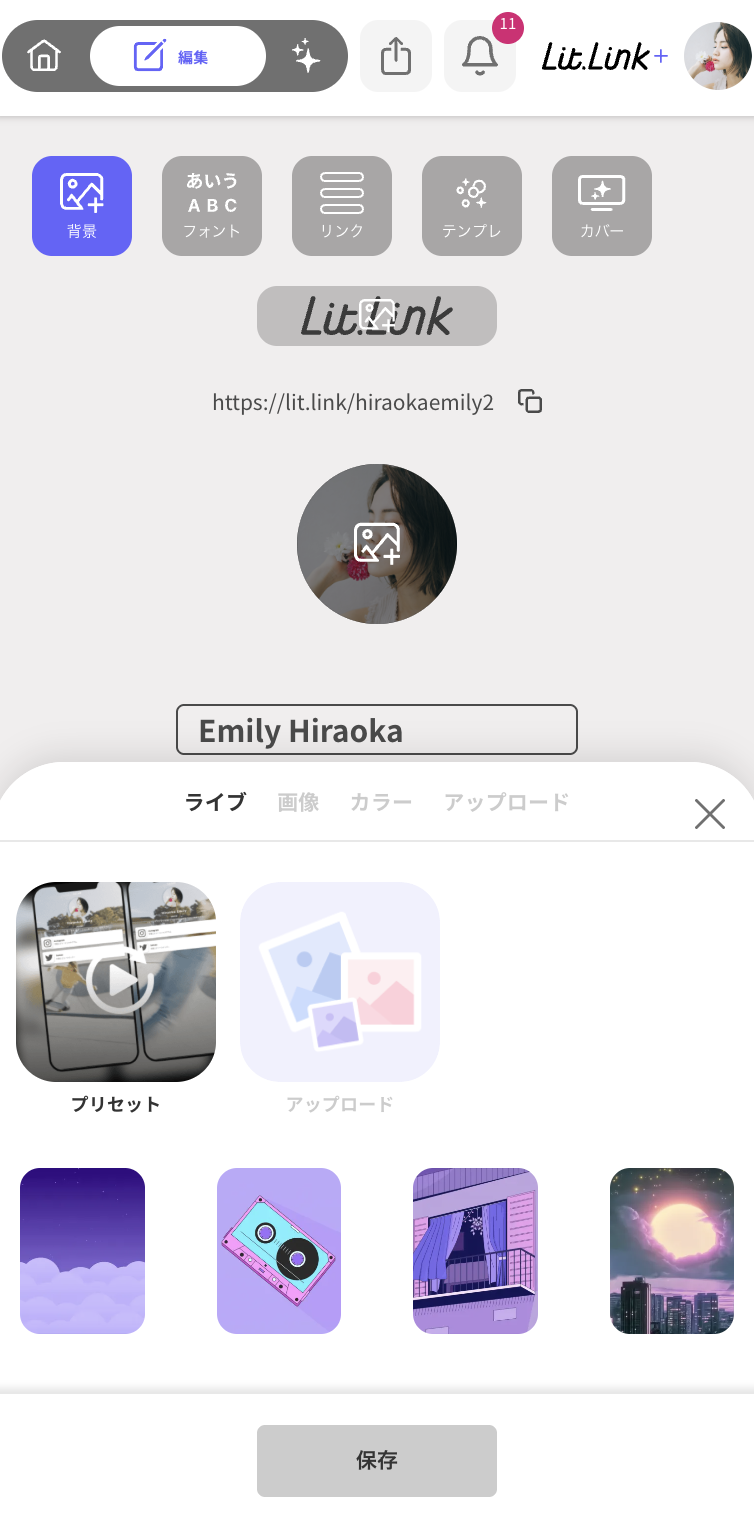
Task: Click the image add icon on the profile picture
Action: [377, 543]
